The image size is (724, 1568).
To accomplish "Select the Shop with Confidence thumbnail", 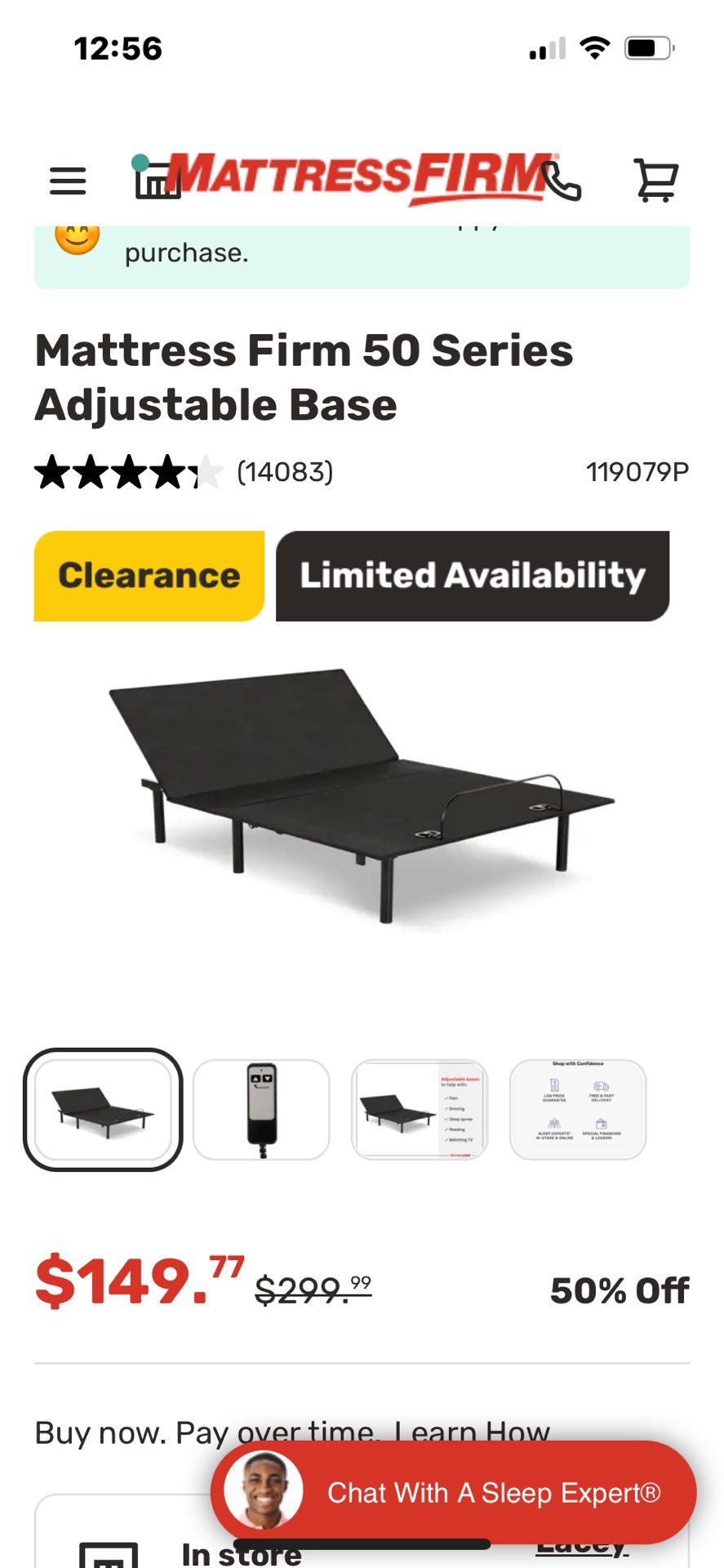I will (578, 1109).
